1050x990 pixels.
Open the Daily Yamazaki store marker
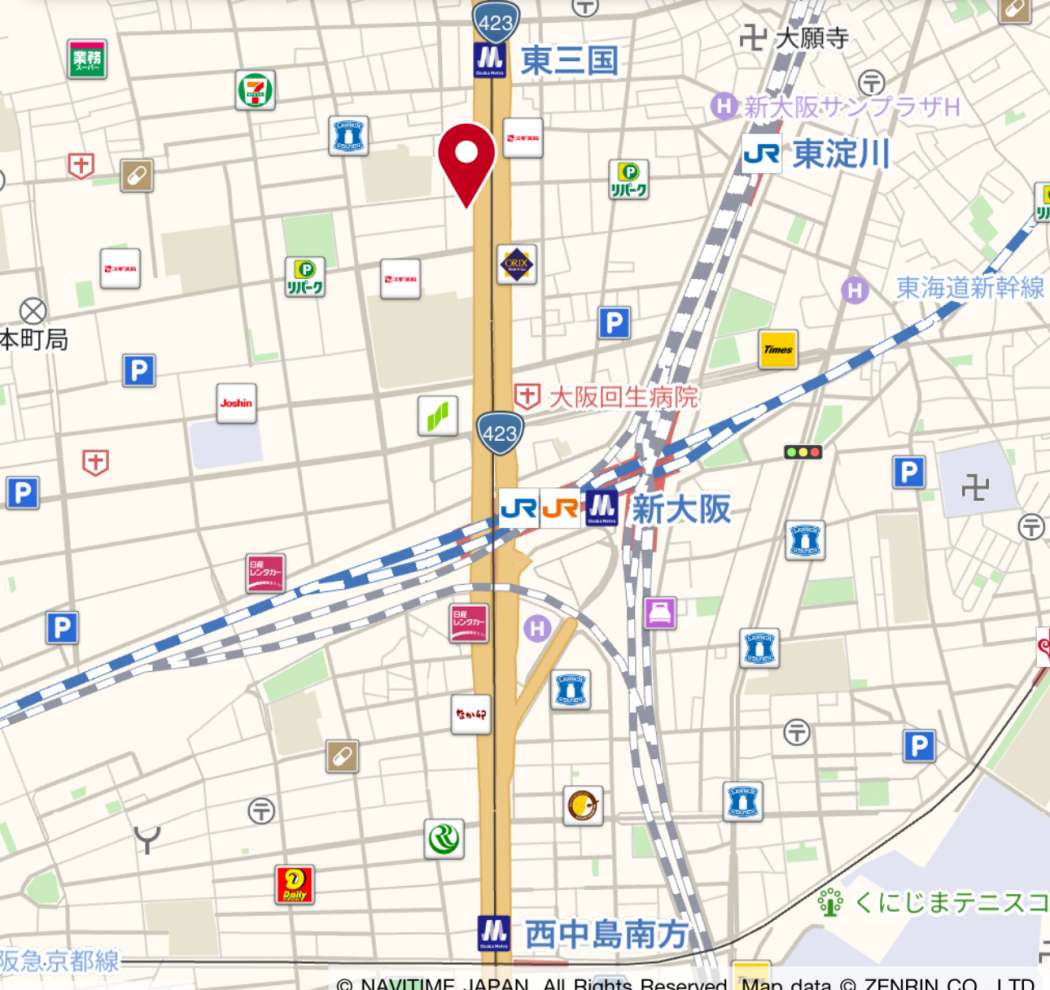point(294,884)
